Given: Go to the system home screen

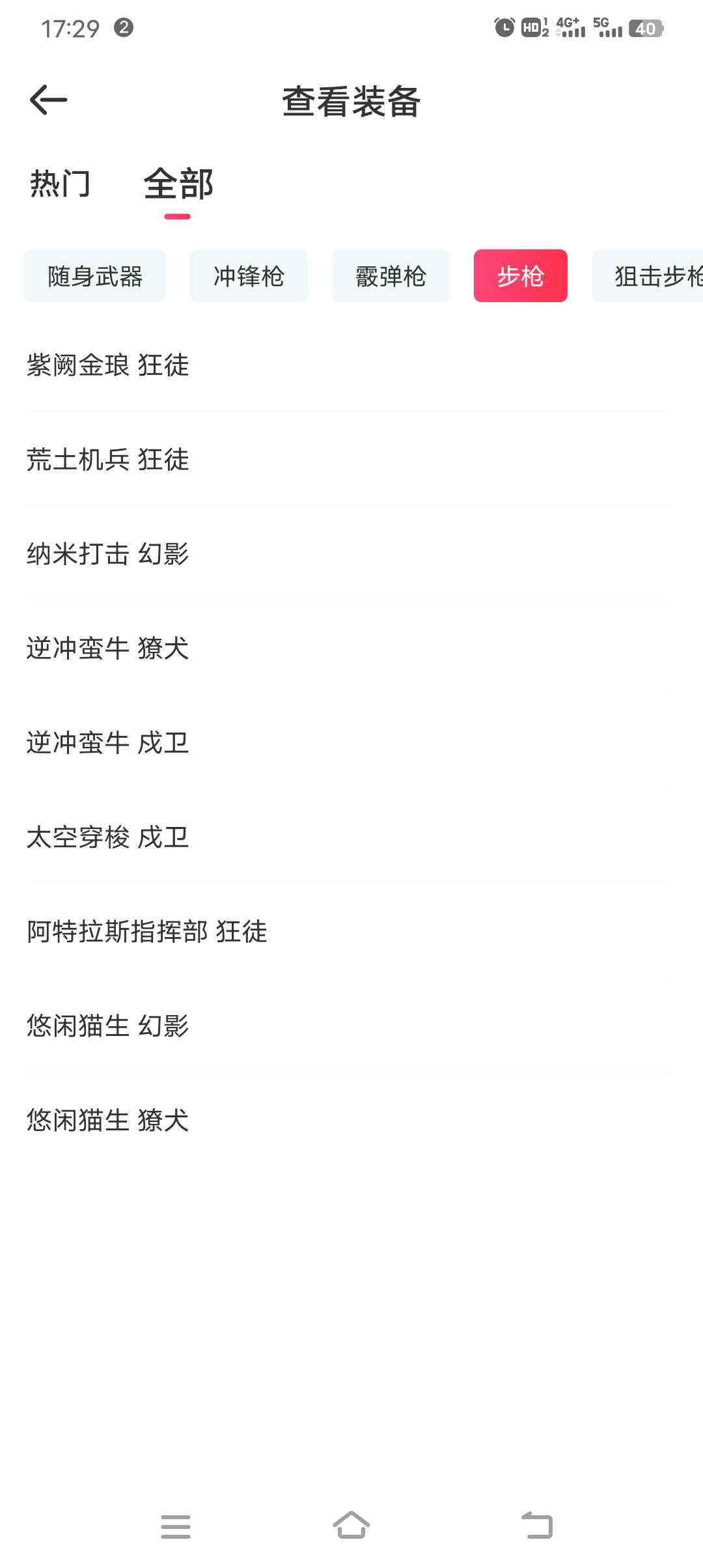Looking at the screenshot, I should (x=351, y=1525).
